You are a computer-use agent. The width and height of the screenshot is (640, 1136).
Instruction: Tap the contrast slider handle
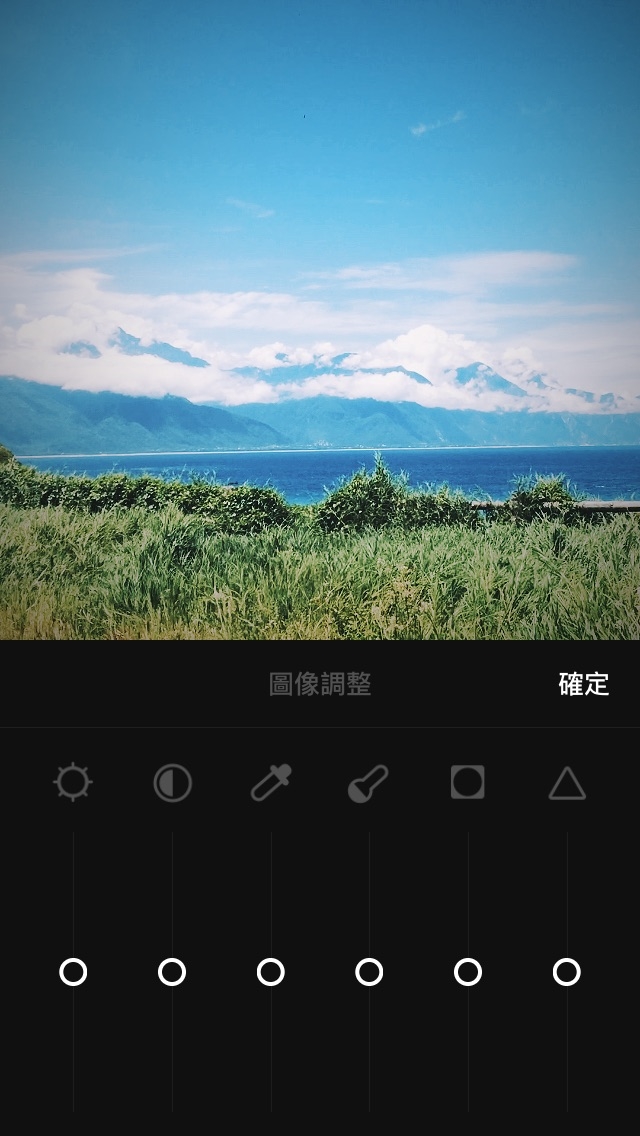pos(172,972)
